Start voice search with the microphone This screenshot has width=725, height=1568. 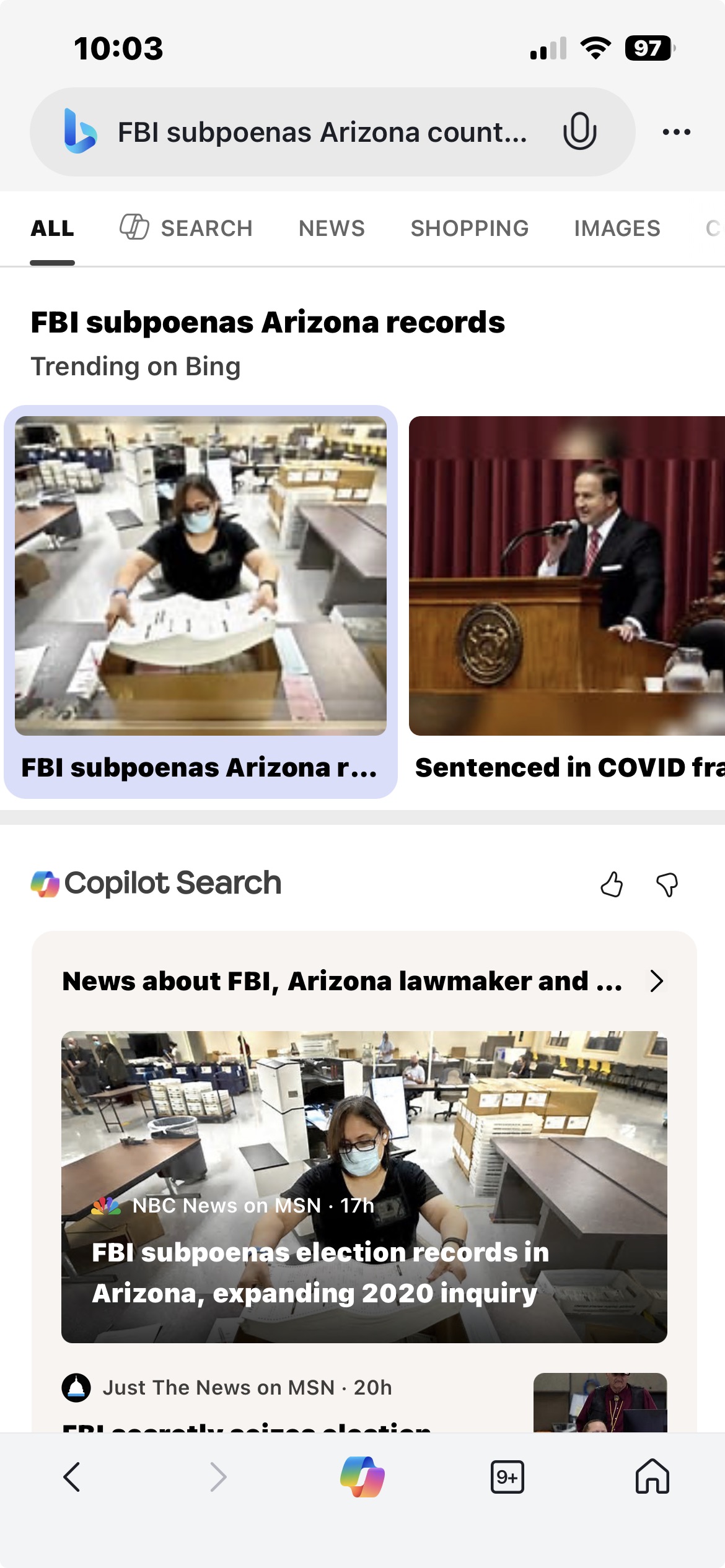(579, 131)
